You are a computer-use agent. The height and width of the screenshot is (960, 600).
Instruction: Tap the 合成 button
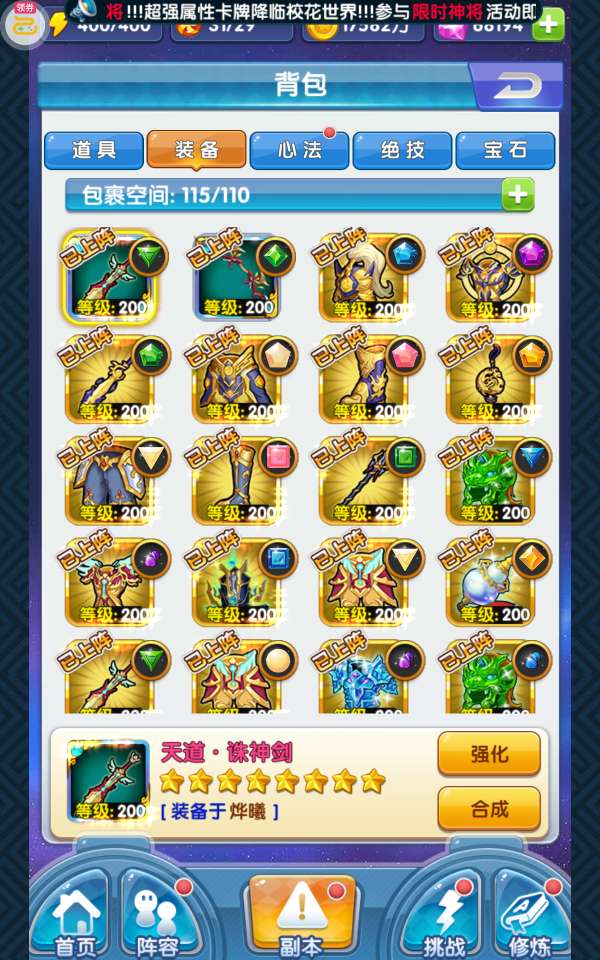[x=489, y=809]
